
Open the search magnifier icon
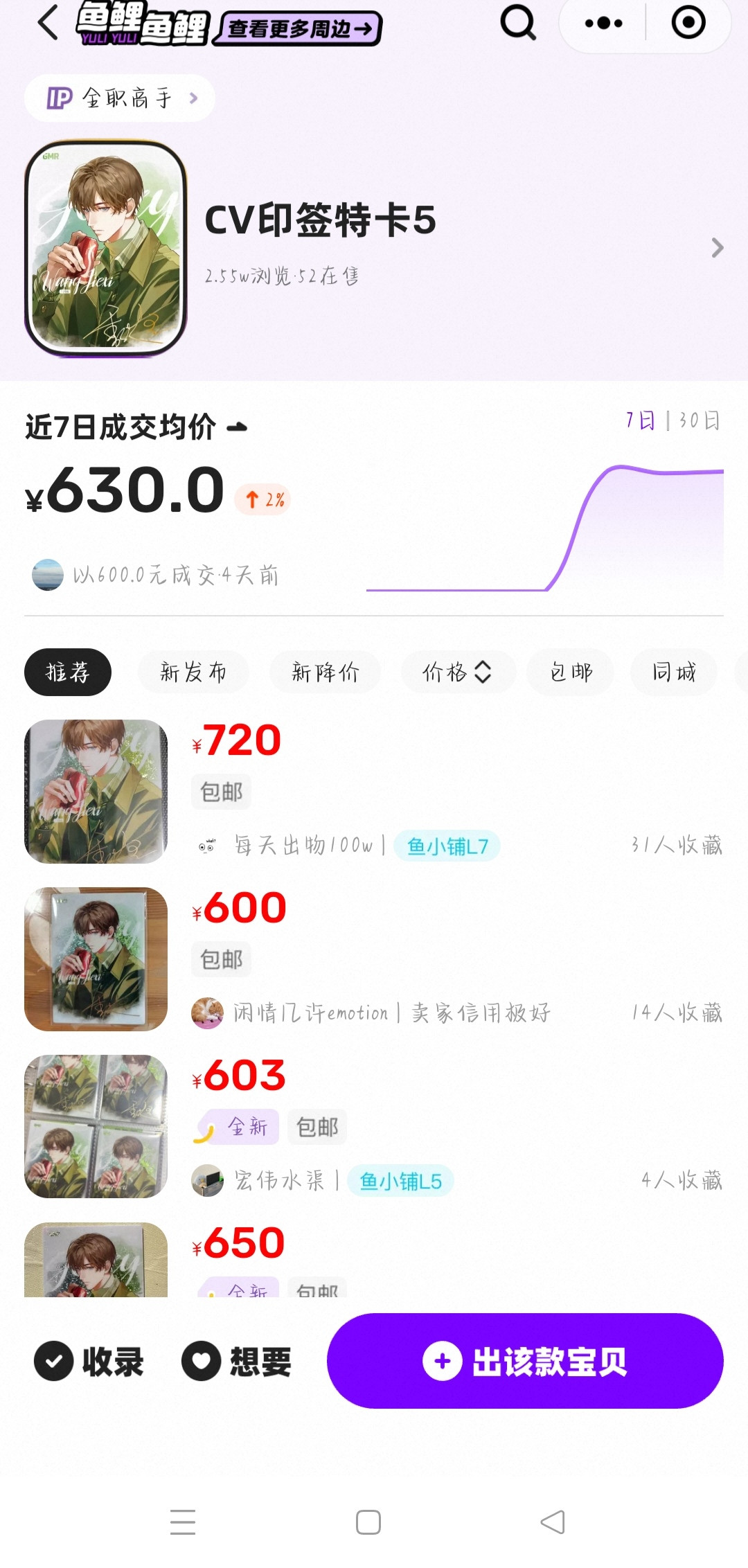(518, 24)
